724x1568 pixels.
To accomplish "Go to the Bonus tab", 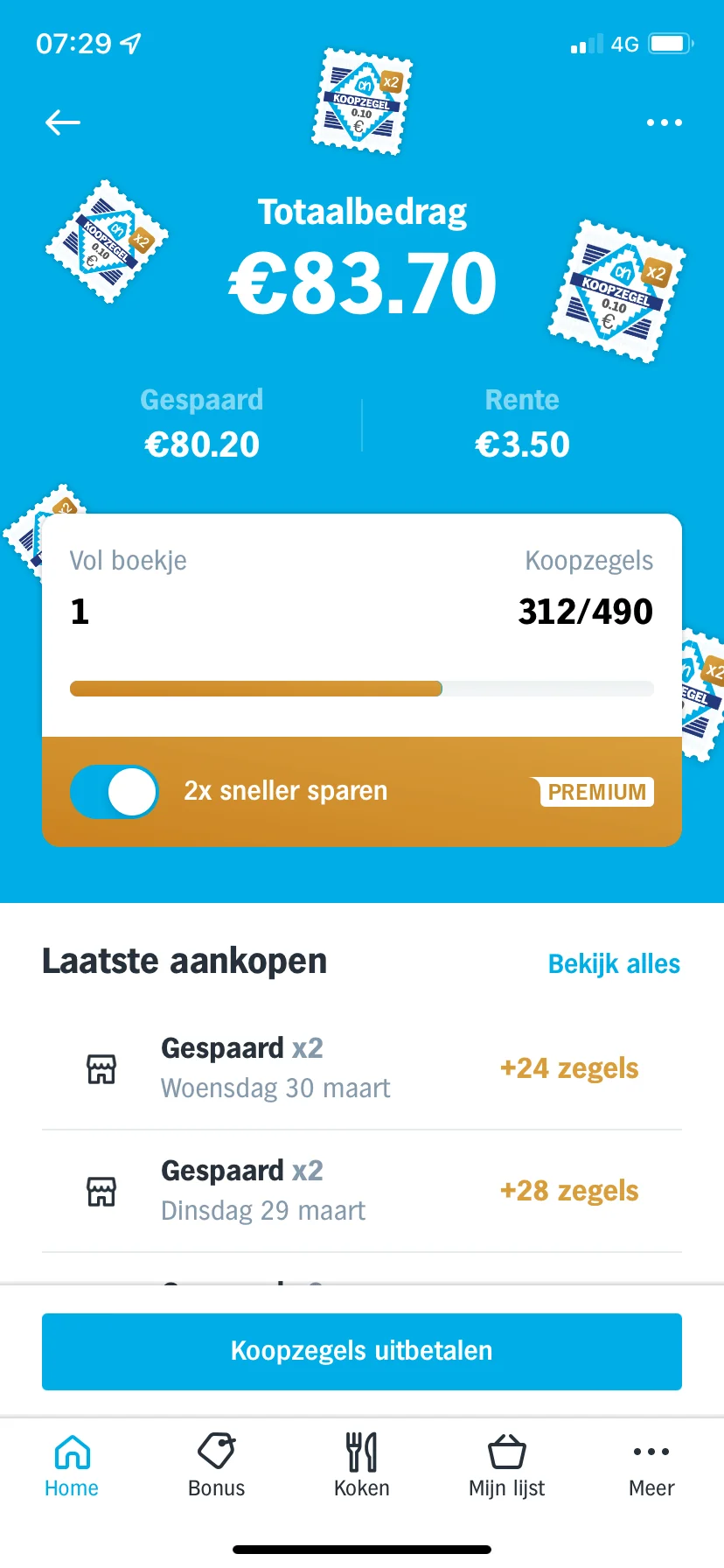I will click(217, 1466).
